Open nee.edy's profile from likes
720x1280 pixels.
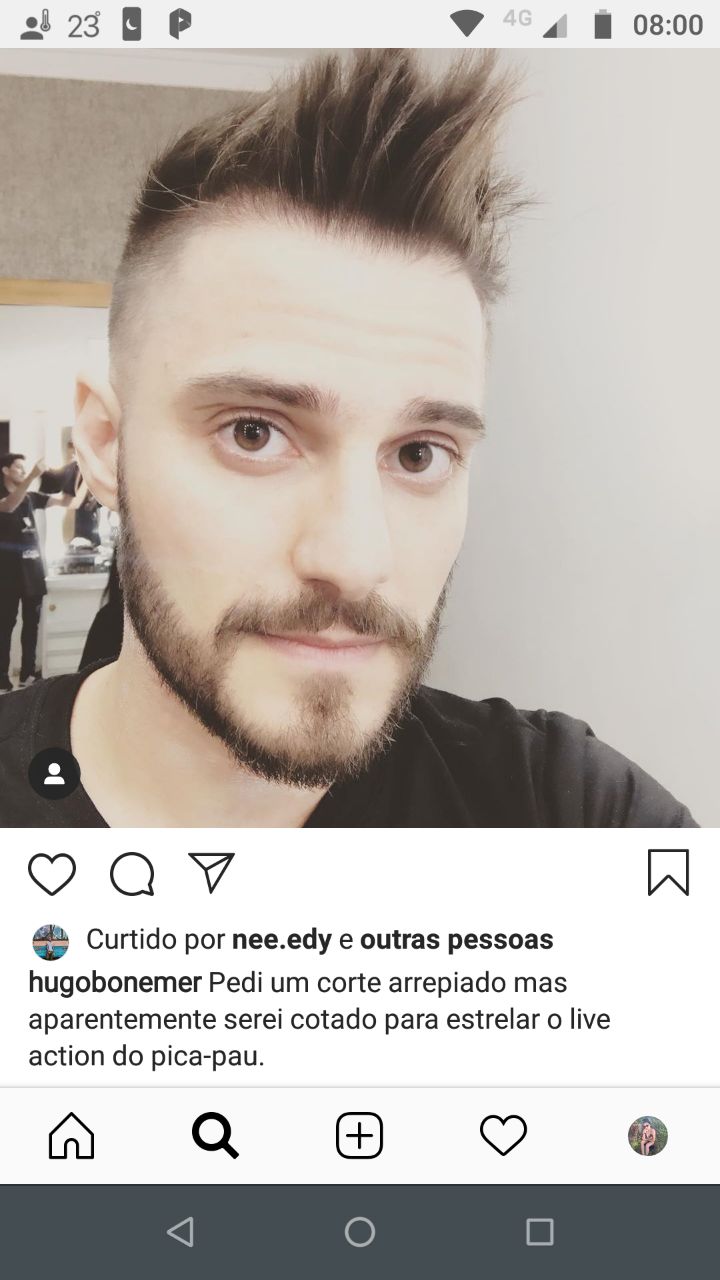[x=281, y=940]
